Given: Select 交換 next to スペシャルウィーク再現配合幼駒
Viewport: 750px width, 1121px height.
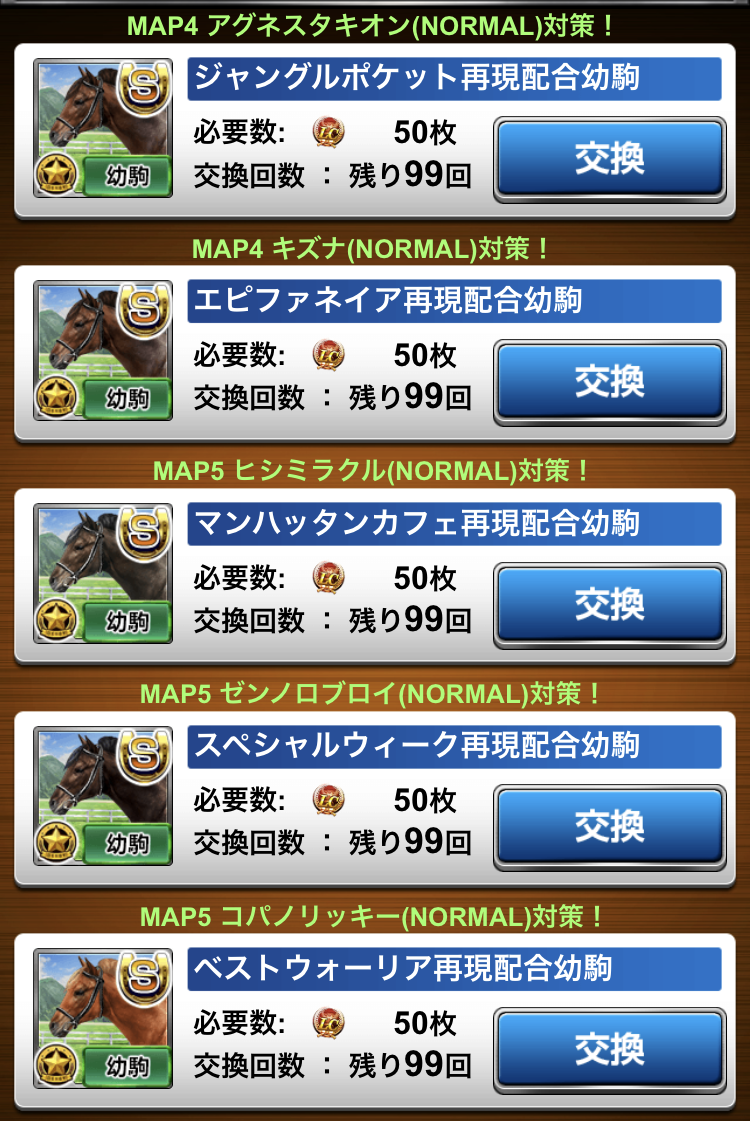Looking at the screenshot, I should (x=609, y=826).
